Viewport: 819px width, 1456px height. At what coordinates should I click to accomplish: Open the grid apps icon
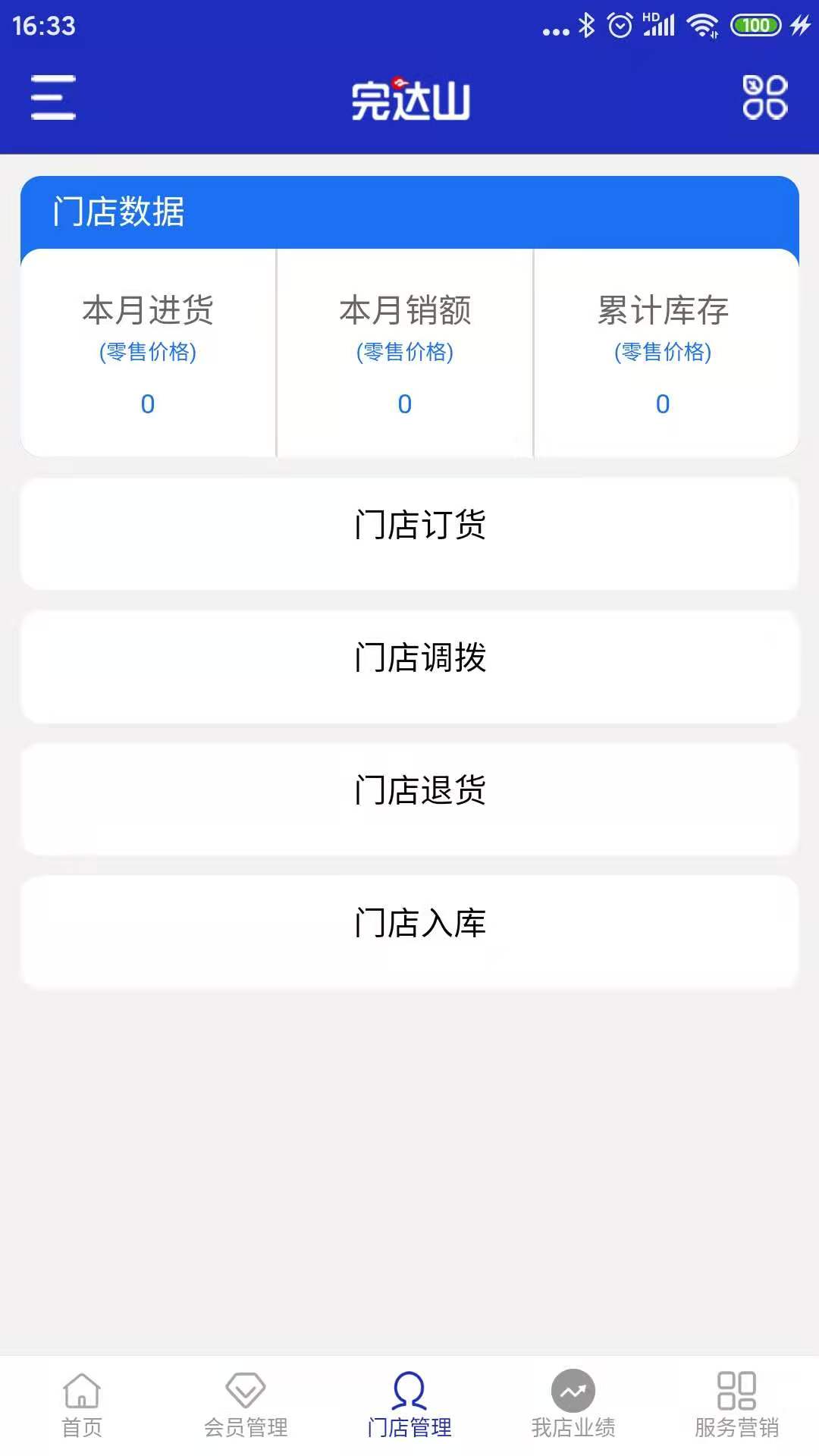[764, 97]
